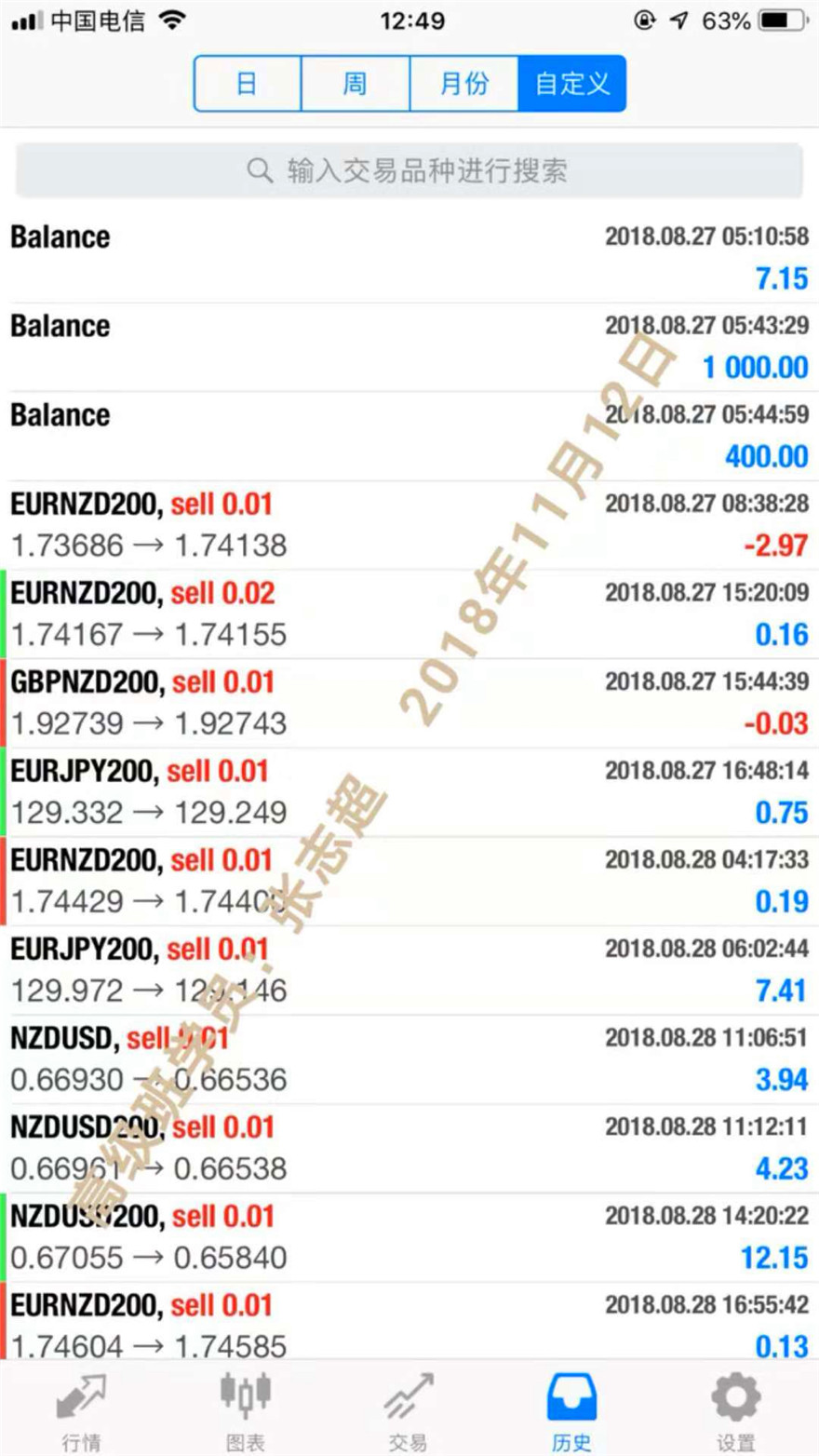Open the 历史 (history) tab

(571, 1409)
